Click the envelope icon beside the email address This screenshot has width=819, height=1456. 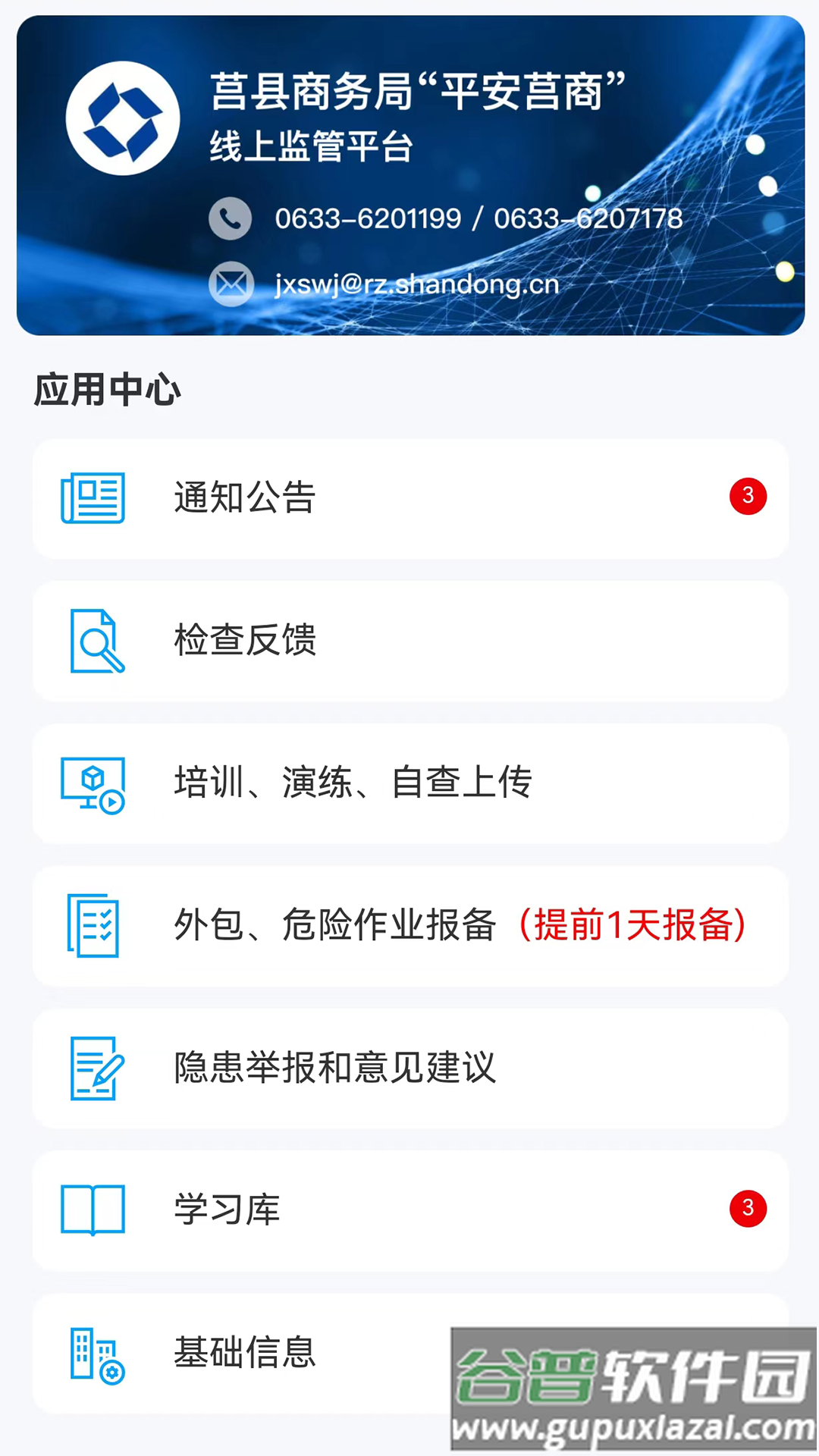click(x=231, y=284)
